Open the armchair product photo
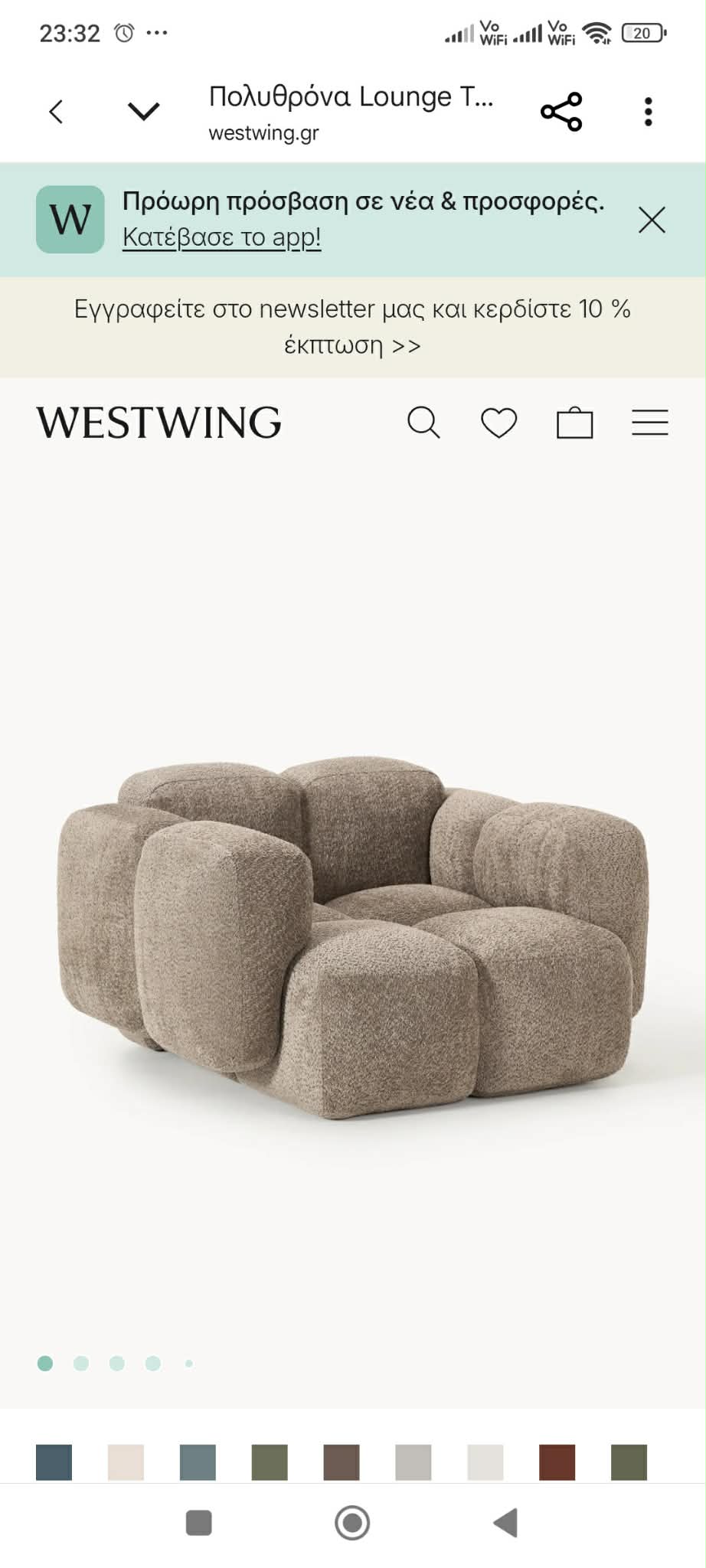This screenshot has width=706, height=1568. pos(352,934)
